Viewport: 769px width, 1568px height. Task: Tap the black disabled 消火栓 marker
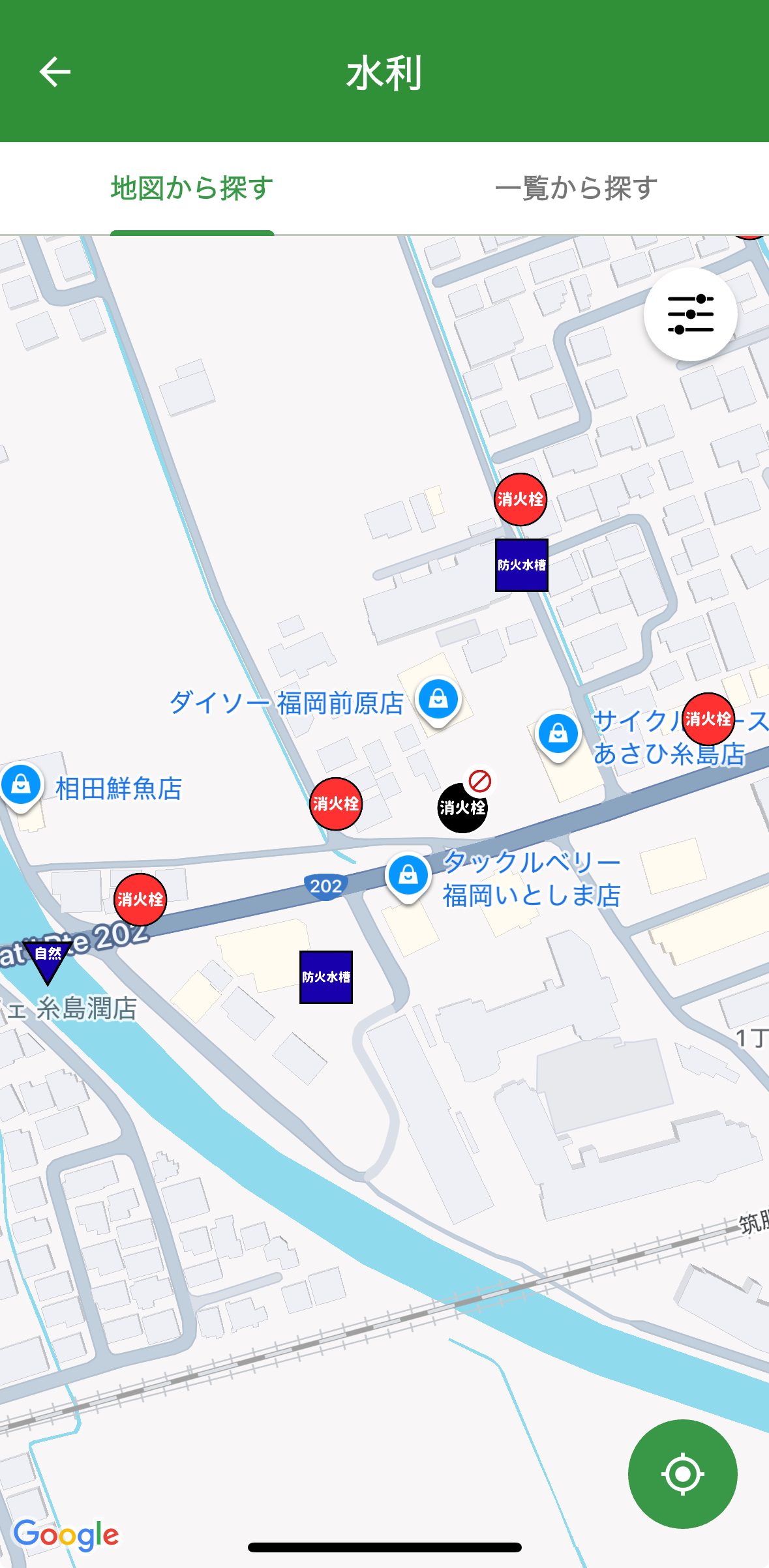click(x=464, y=806)
